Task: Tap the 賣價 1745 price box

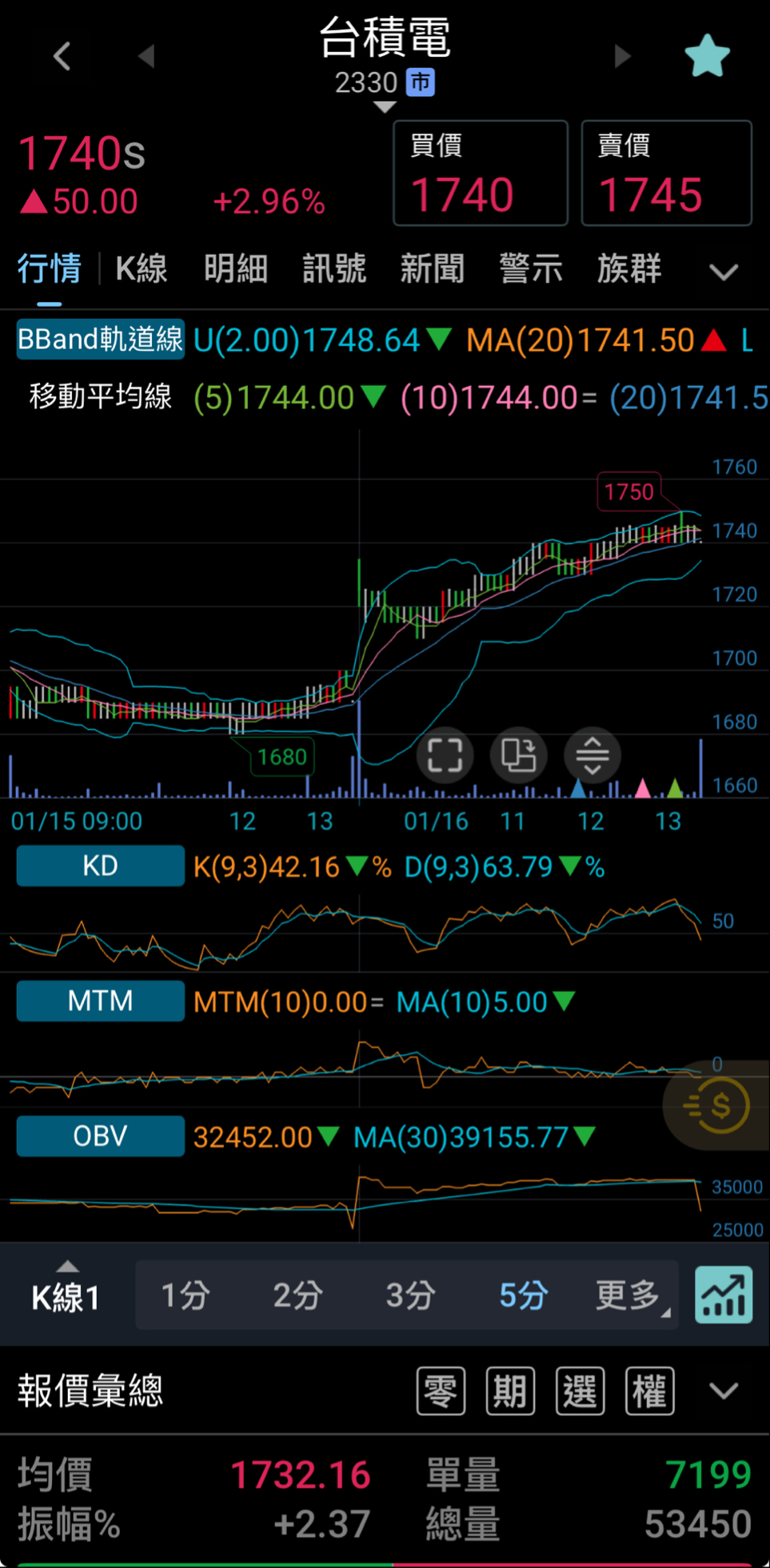Action: click(x=666, y=173)
